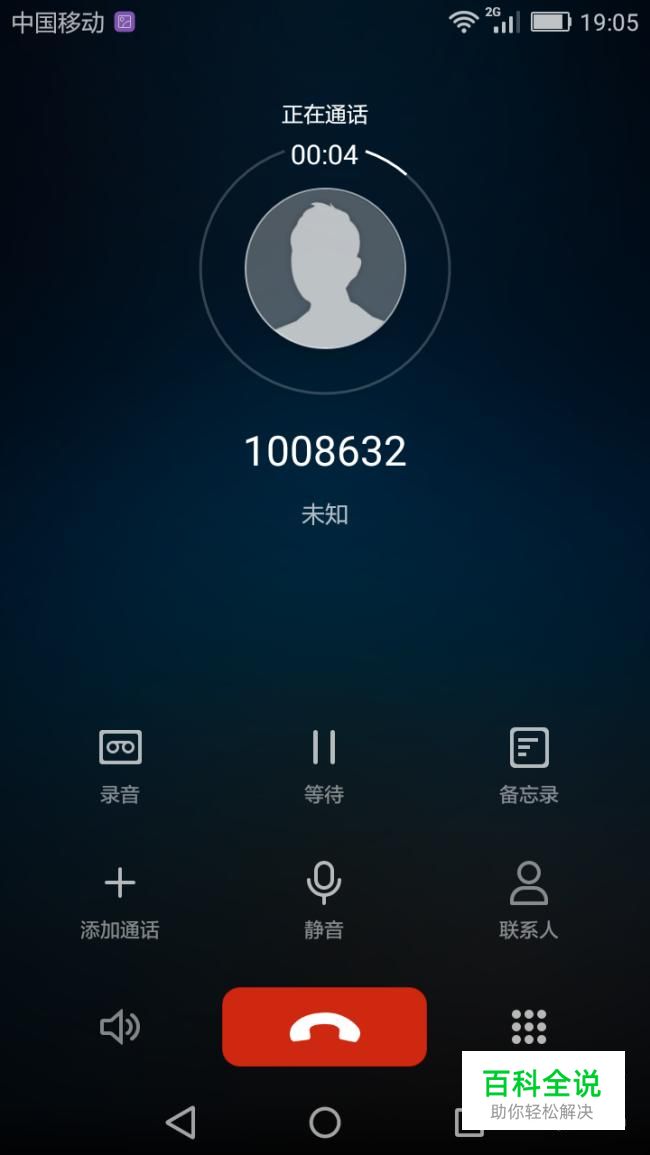This screenshot has width=650, height=1155.
Task: Tap the home button in navigation bar
Action: tap(325, 1122)
